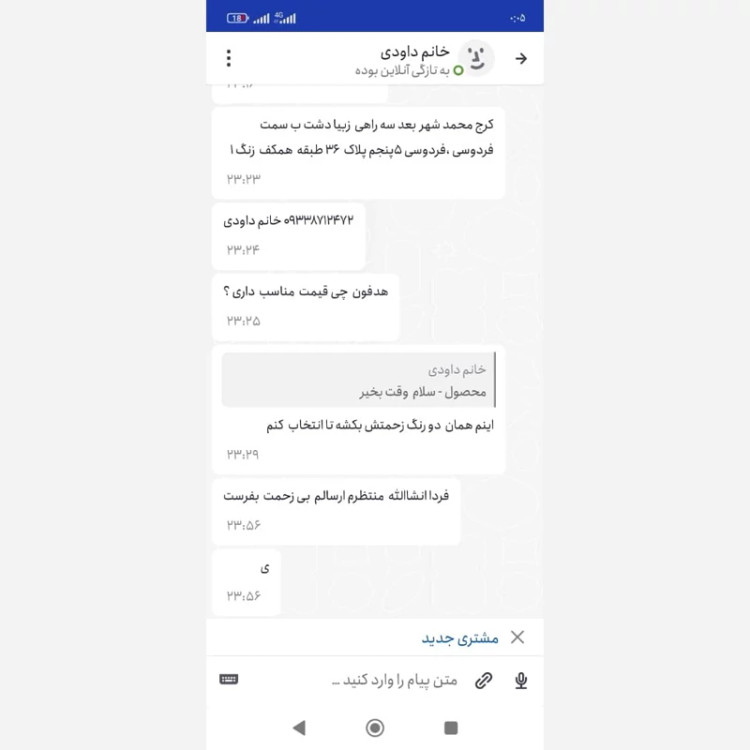The height and width of the screenshot is (750, 750).
Task: Tap the system home button
Action: coord(375,727)
